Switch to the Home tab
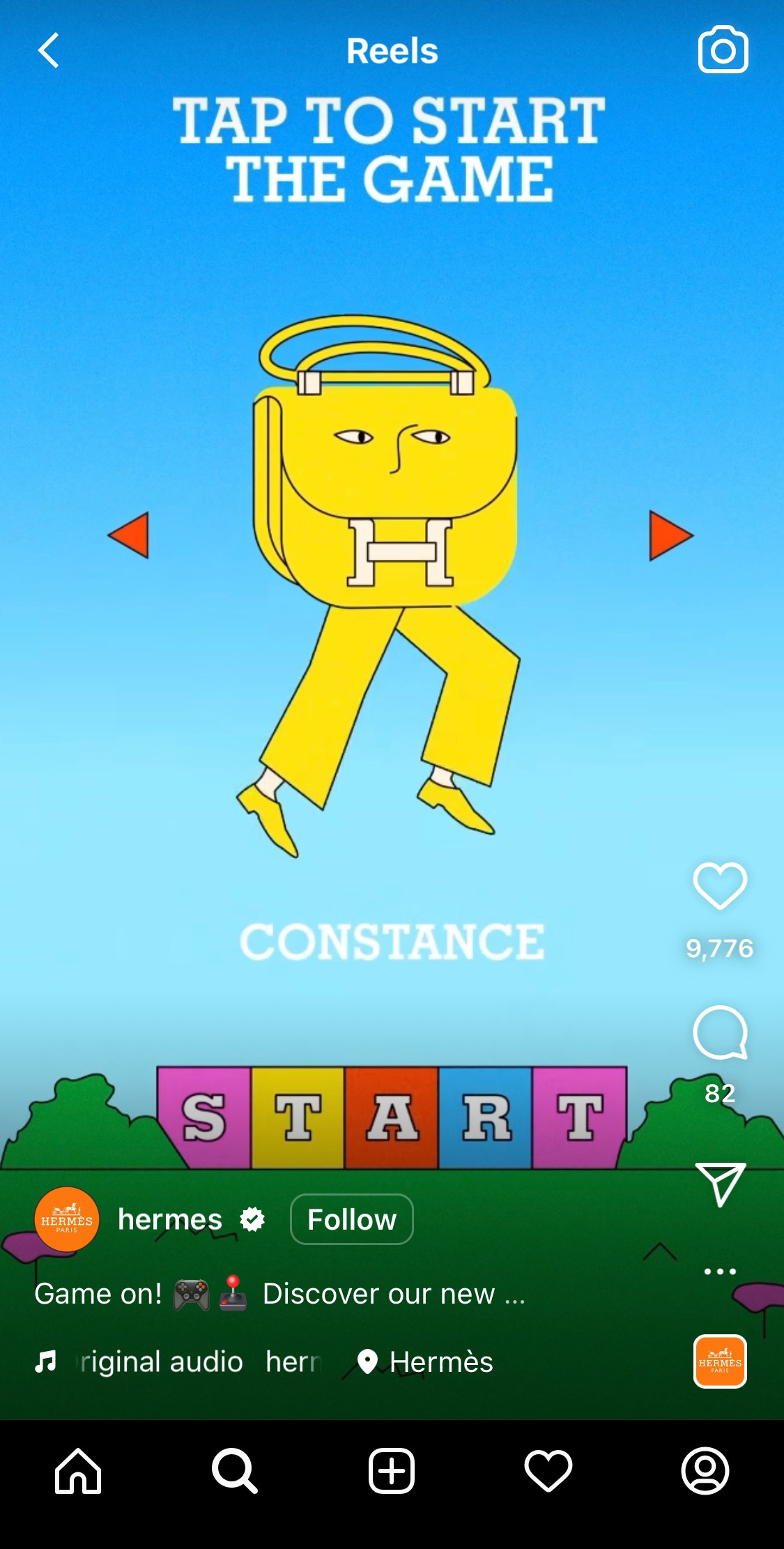This screenshot has height=1549, width=784. 78,1471
